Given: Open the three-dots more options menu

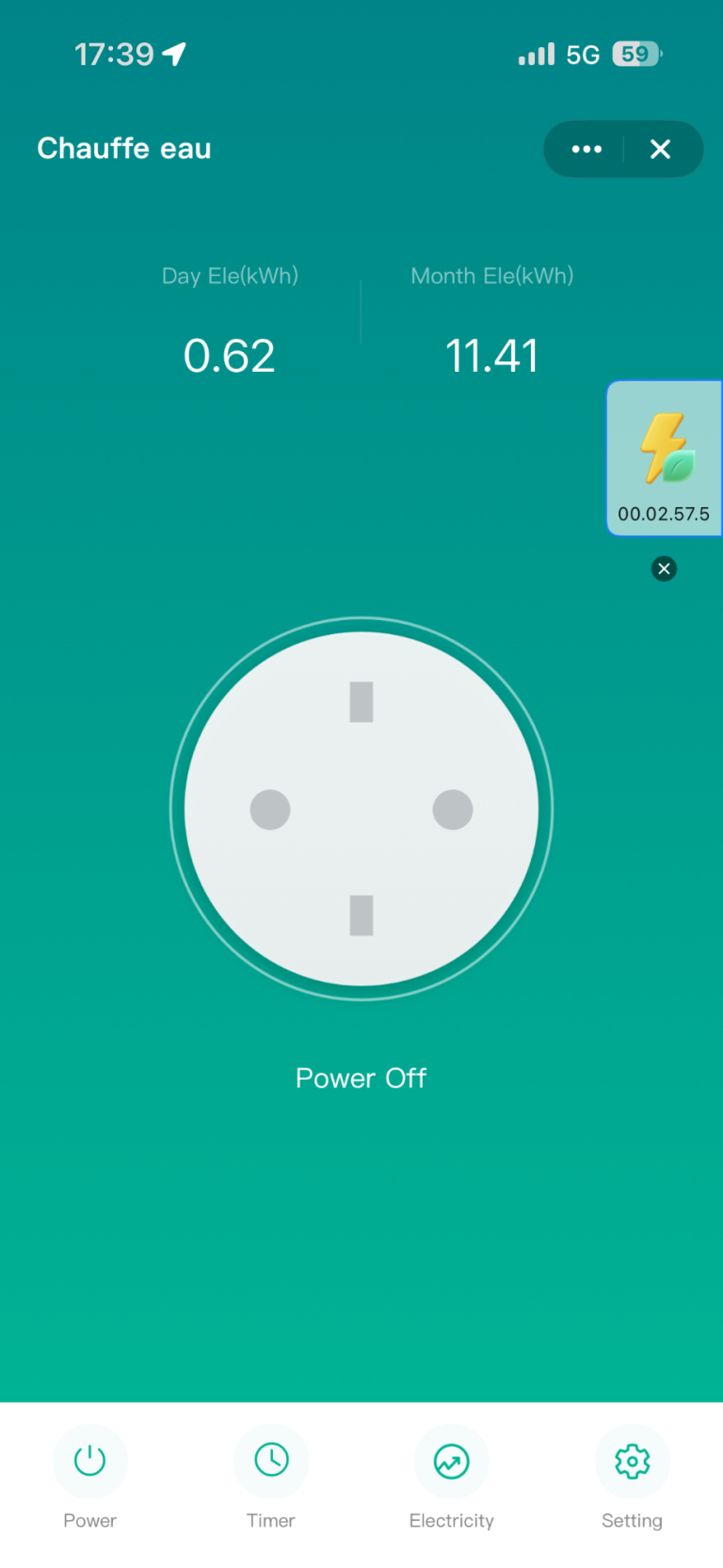Looking at the screenshot, I should pyautogui.click(x=586, y=149).
